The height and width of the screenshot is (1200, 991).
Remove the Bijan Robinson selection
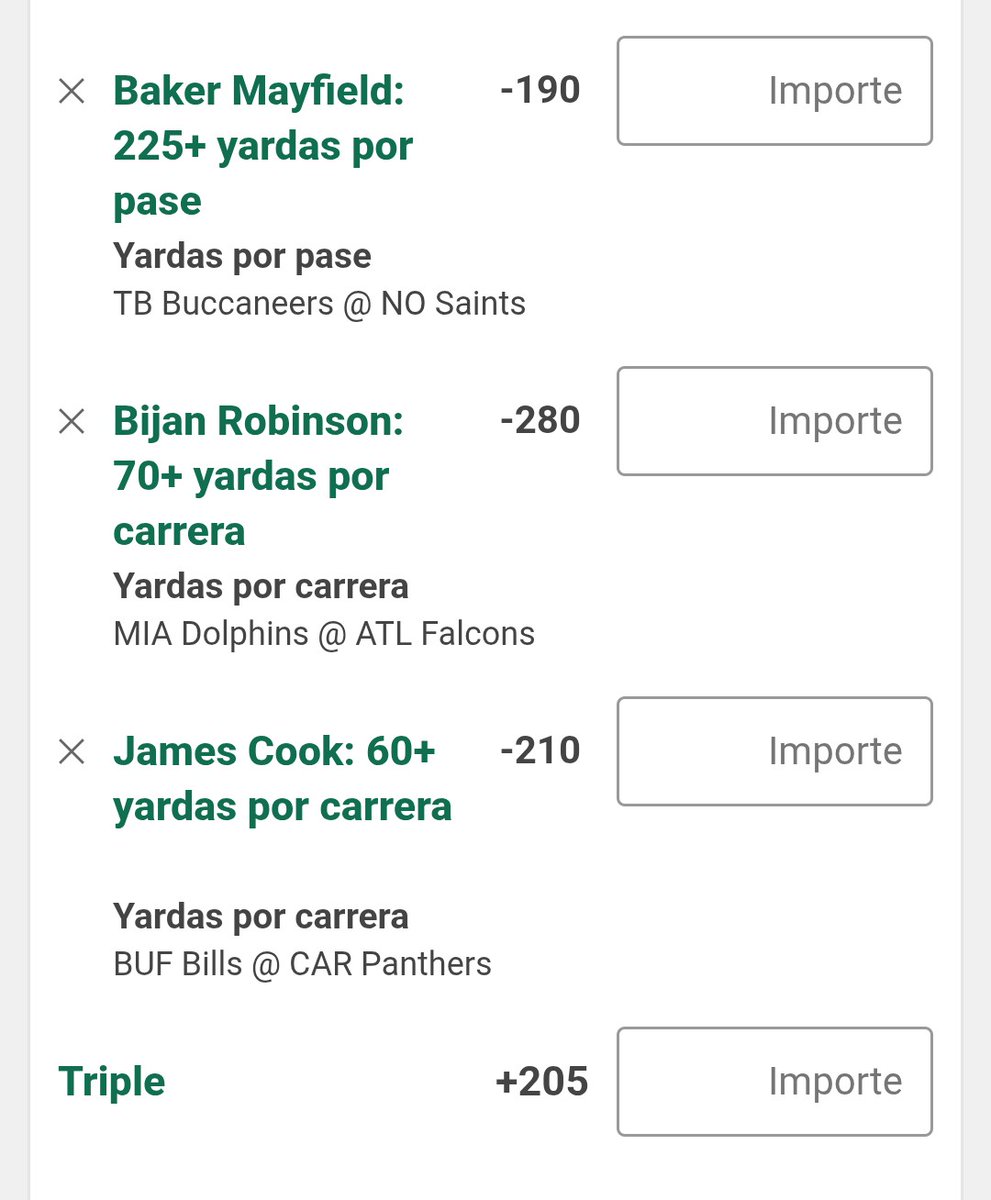tap(71, 422)
